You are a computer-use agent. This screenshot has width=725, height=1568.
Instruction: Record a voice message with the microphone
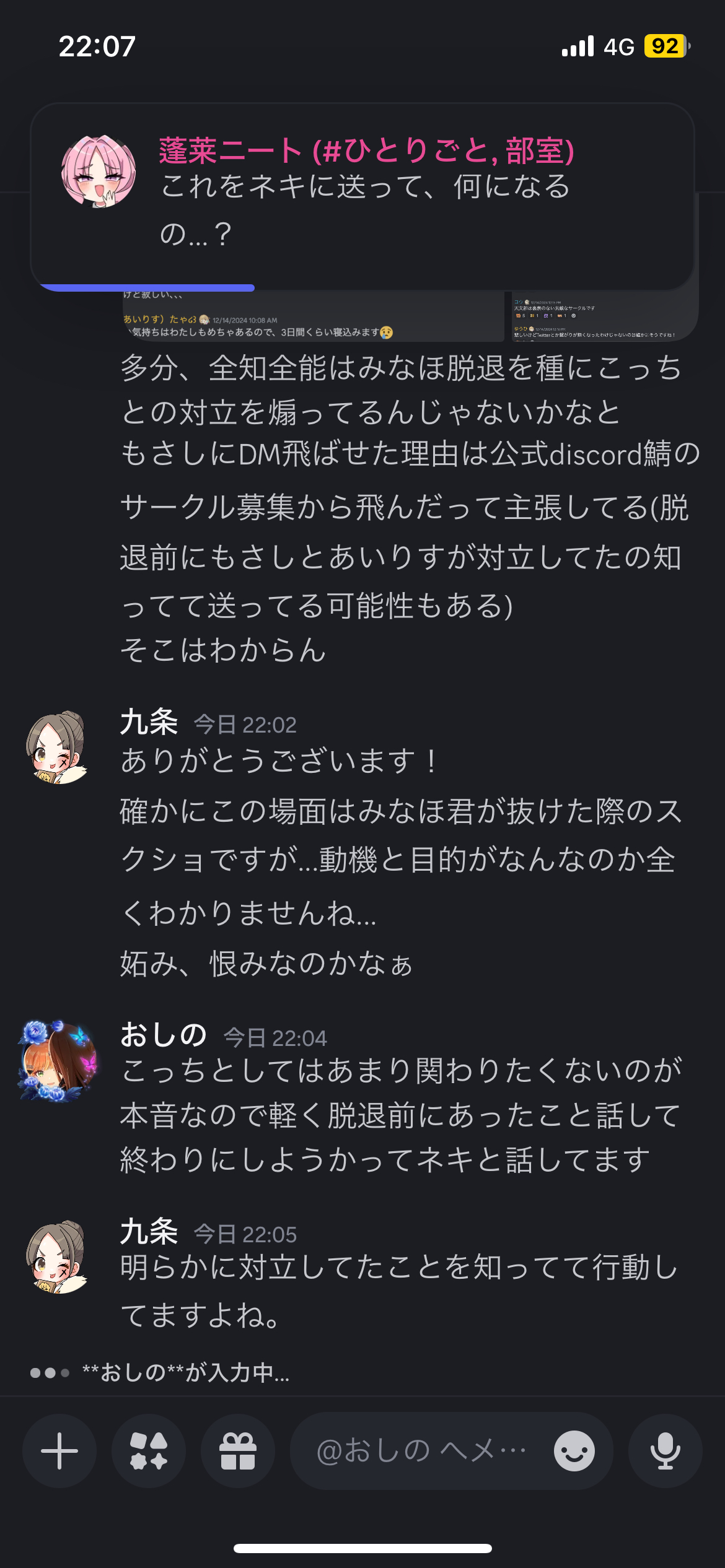pyautogui.click(x=666, y=1451)
